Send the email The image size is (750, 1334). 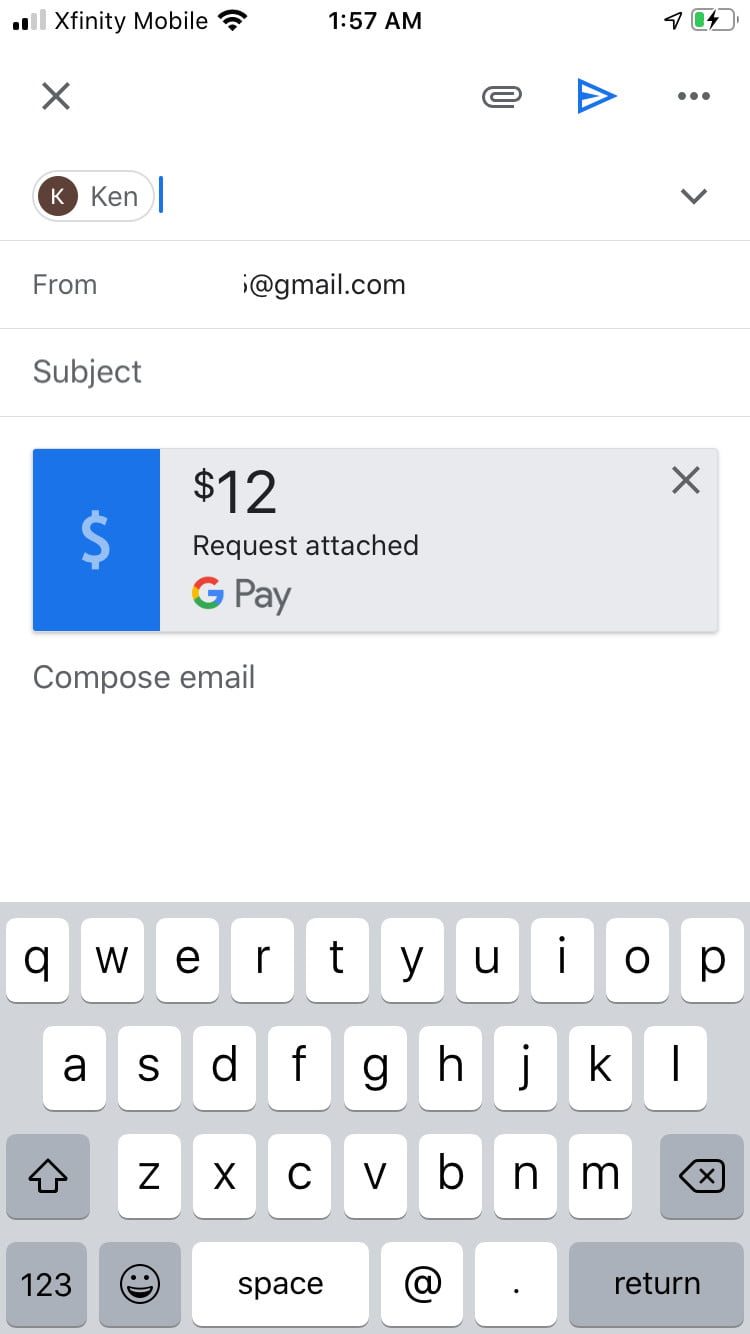(597, 96)
